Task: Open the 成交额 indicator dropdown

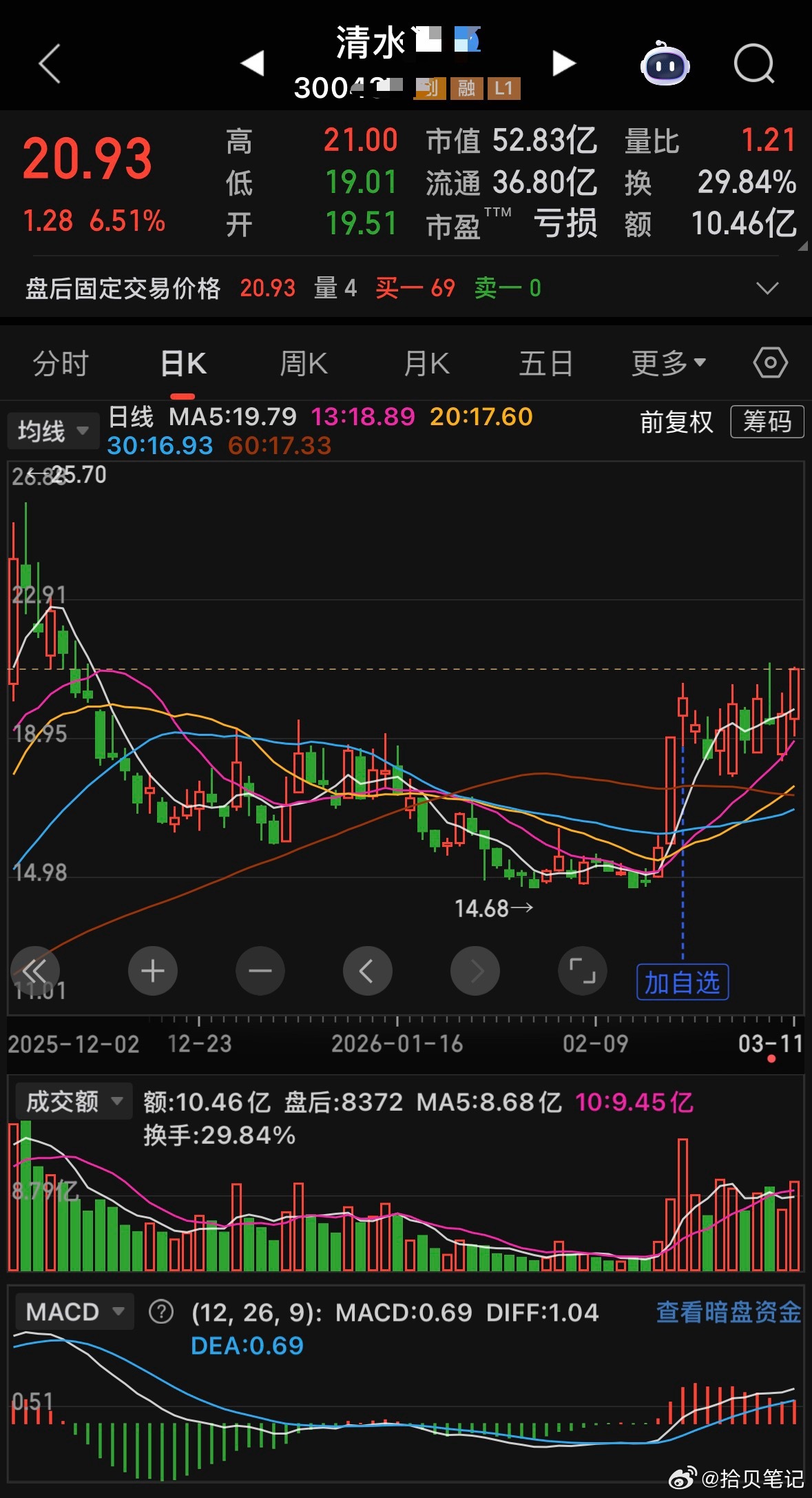Action: click(x=73, y=1100)
